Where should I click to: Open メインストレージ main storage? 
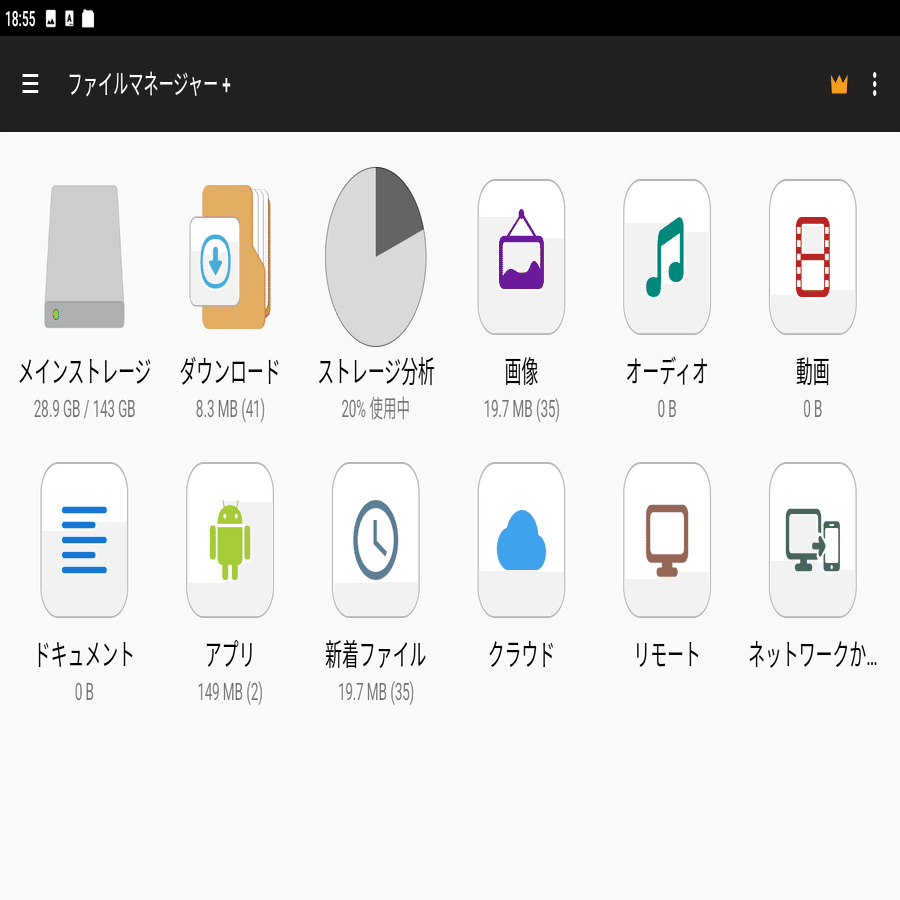tap(84, 259)
